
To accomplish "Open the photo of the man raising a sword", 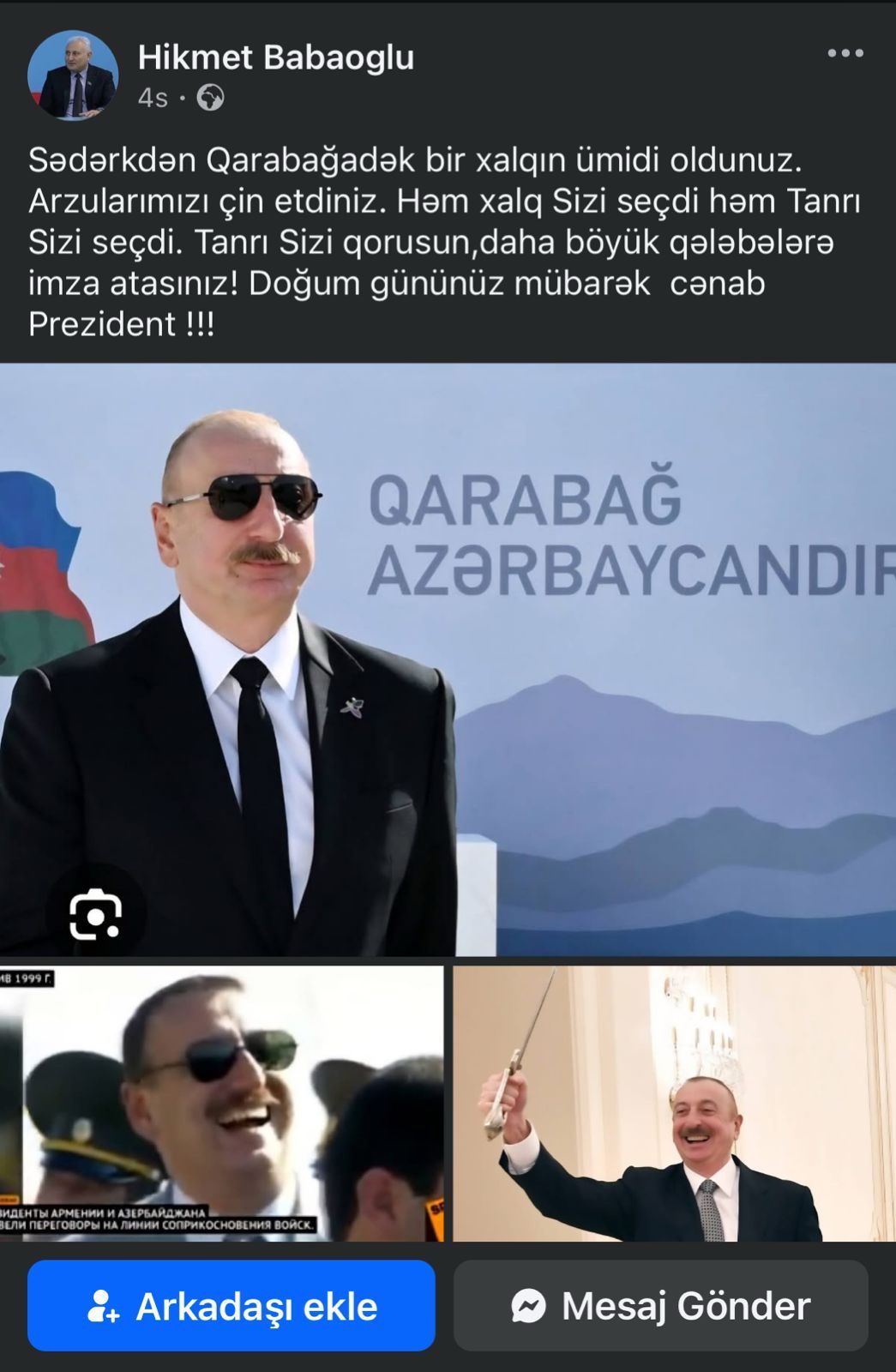I will point(674,1104).
